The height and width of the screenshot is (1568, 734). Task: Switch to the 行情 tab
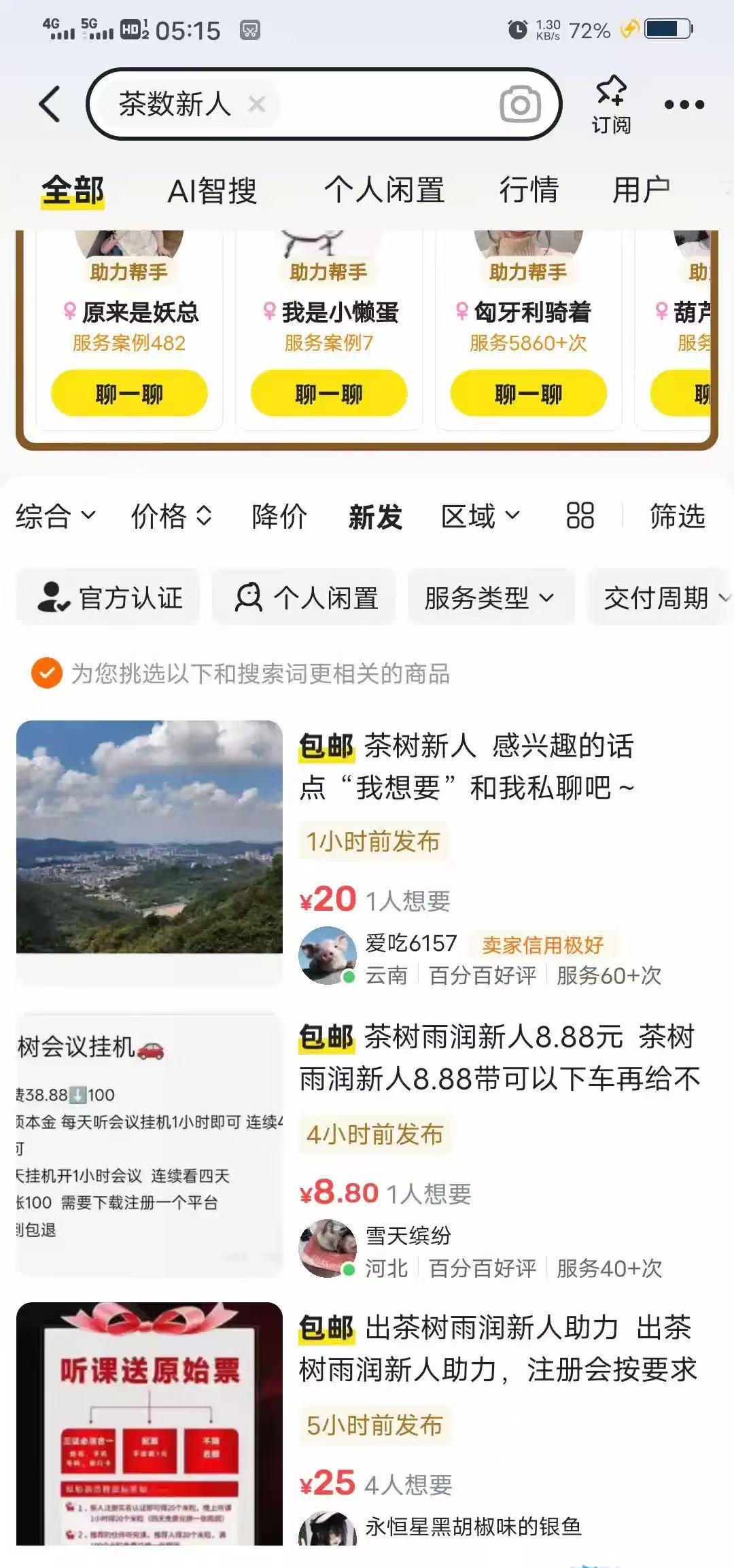pos(529,190)
